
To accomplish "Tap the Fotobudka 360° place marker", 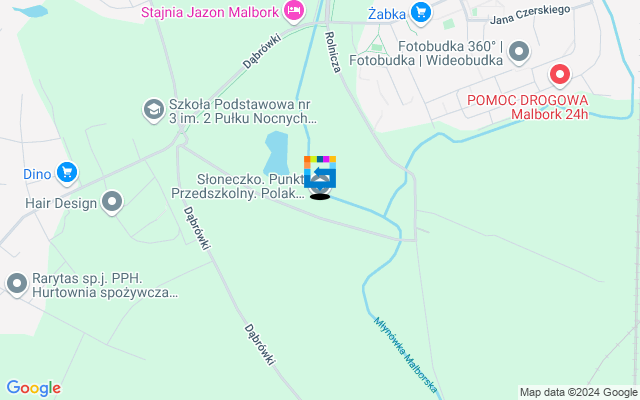I will (519, 51).
